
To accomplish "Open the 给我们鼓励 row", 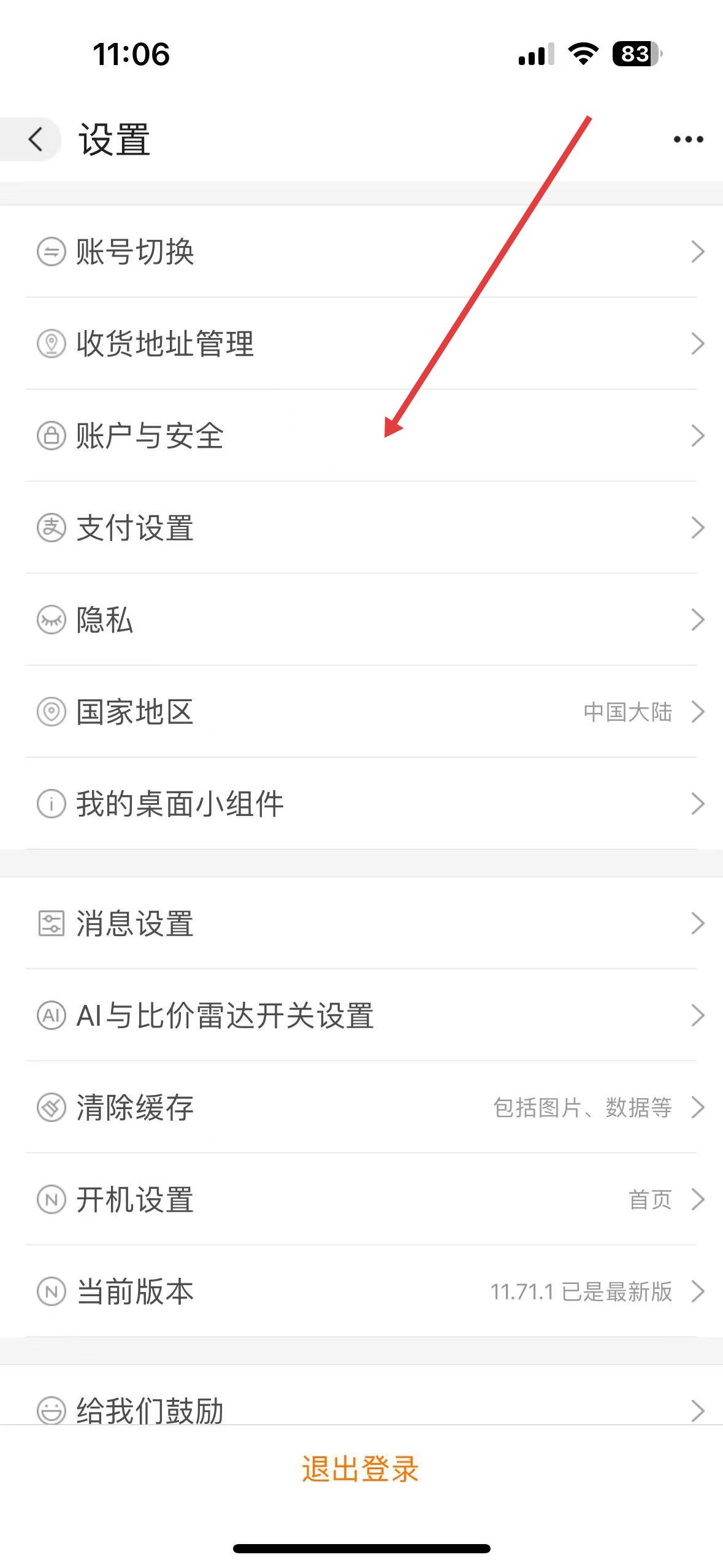I will (361, 1409).
